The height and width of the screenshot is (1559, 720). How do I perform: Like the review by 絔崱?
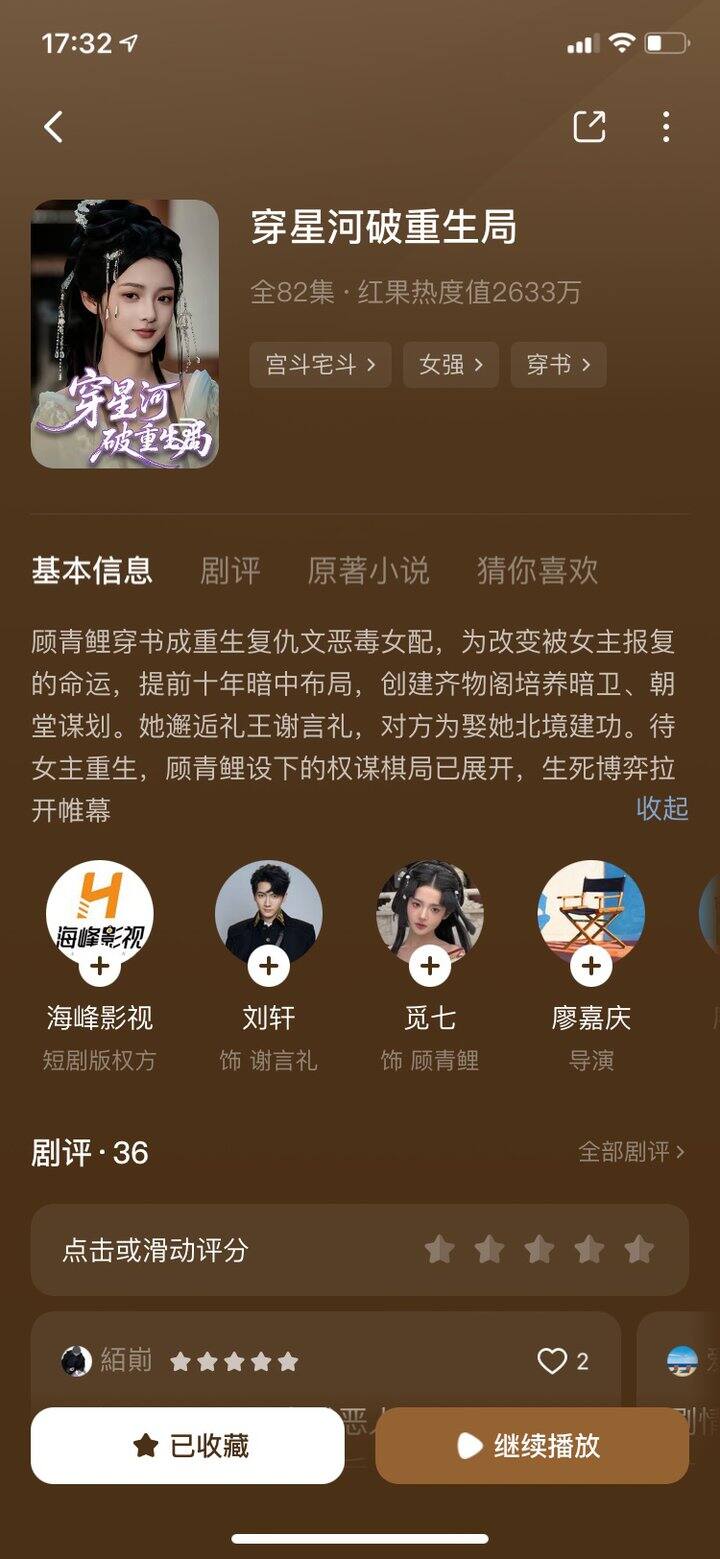(x=553, y=1361)
